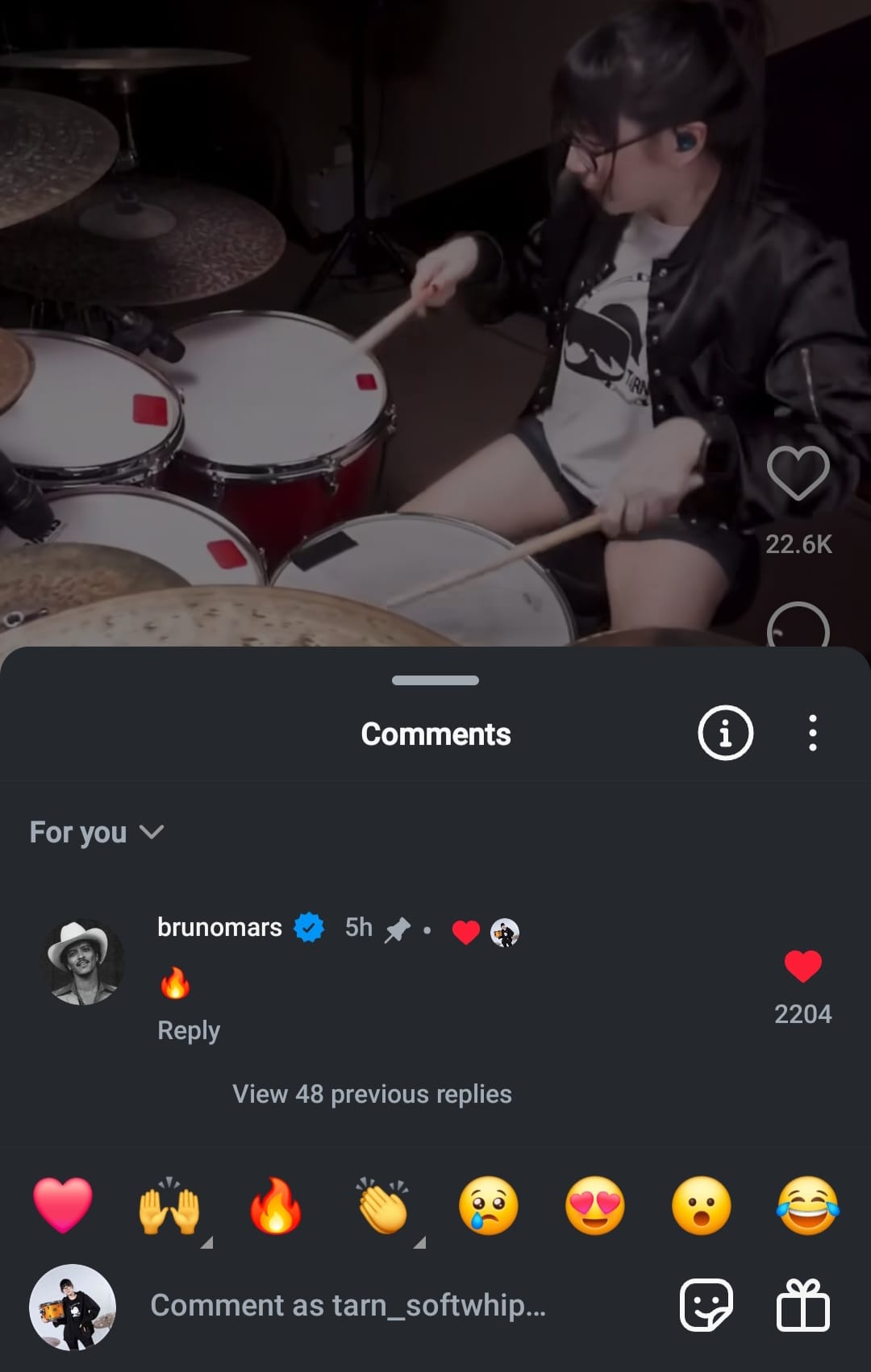Open the gift icon in comment bar

click(x=802, y=1305)
